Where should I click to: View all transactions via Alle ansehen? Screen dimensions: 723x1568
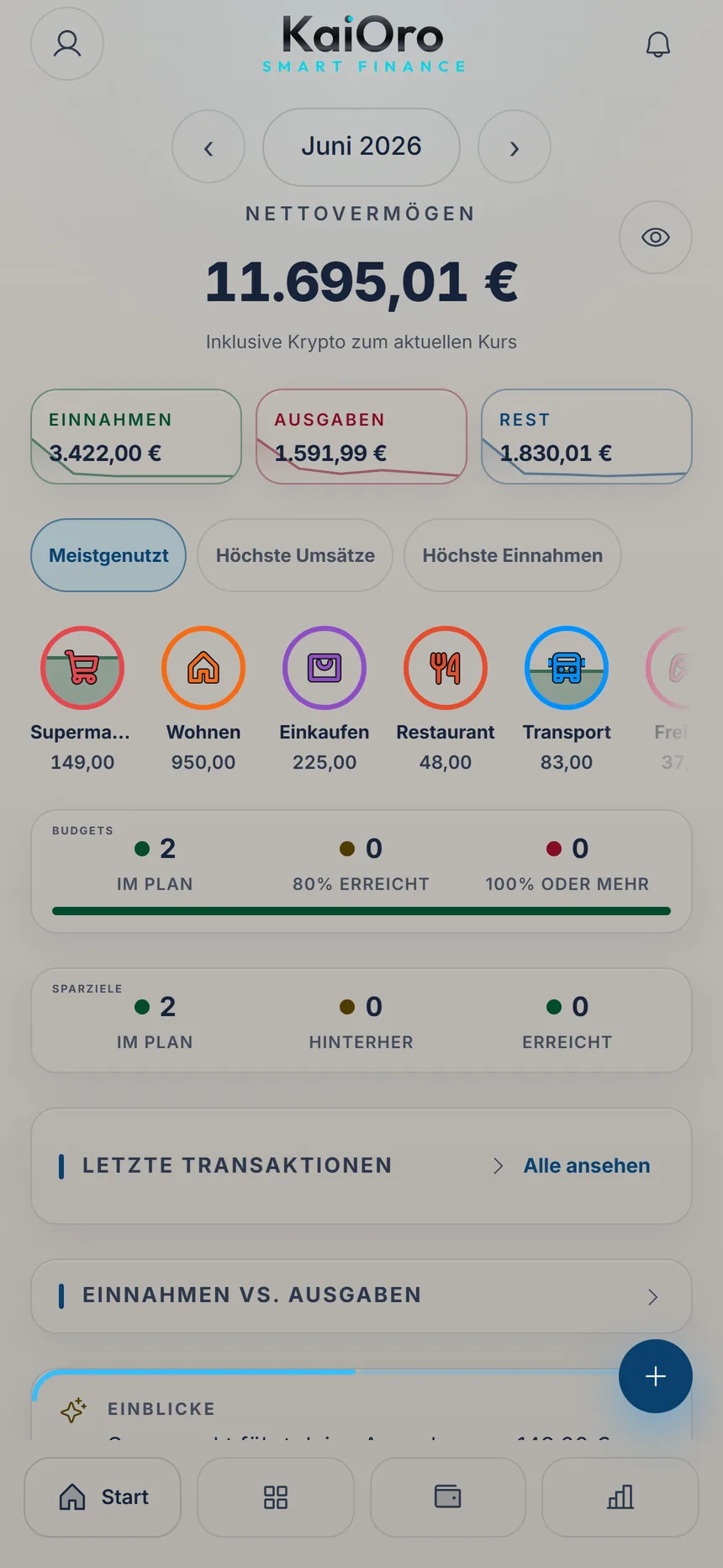[x=587, y=1166]
